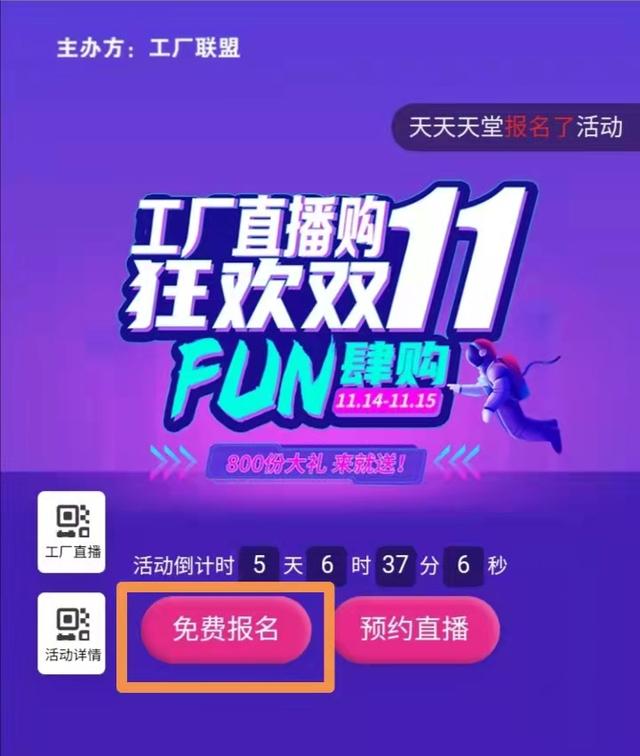Tap the 免费报名 button
This screenshot has width=640, height=756.
click(x=226, y=629)
